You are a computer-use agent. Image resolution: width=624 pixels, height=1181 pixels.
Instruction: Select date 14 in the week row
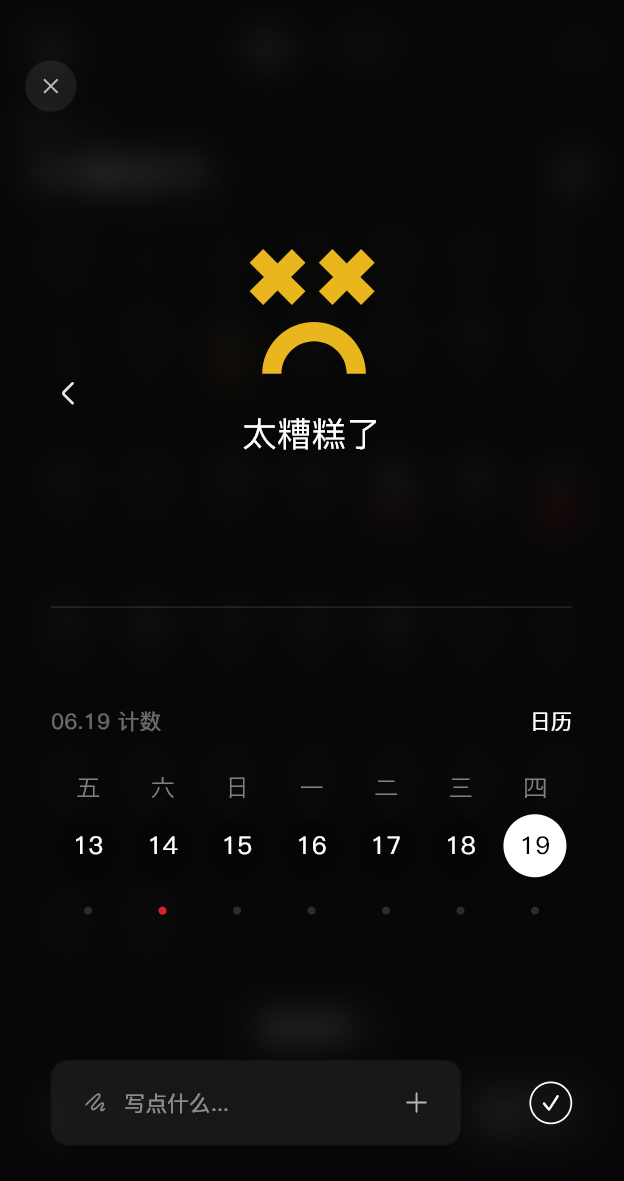click(x=163, y=846)
